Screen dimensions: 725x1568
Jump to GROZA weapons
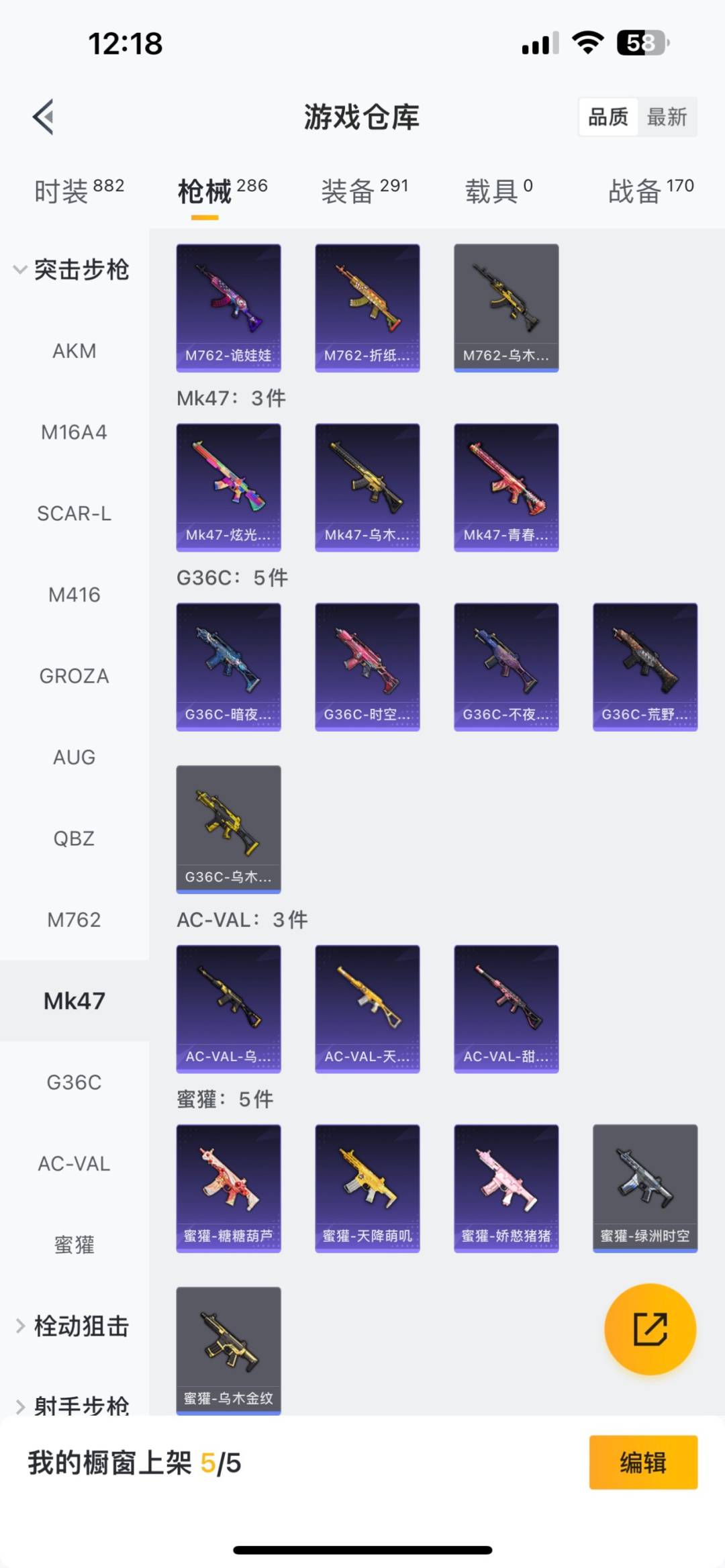coord(74,676)
